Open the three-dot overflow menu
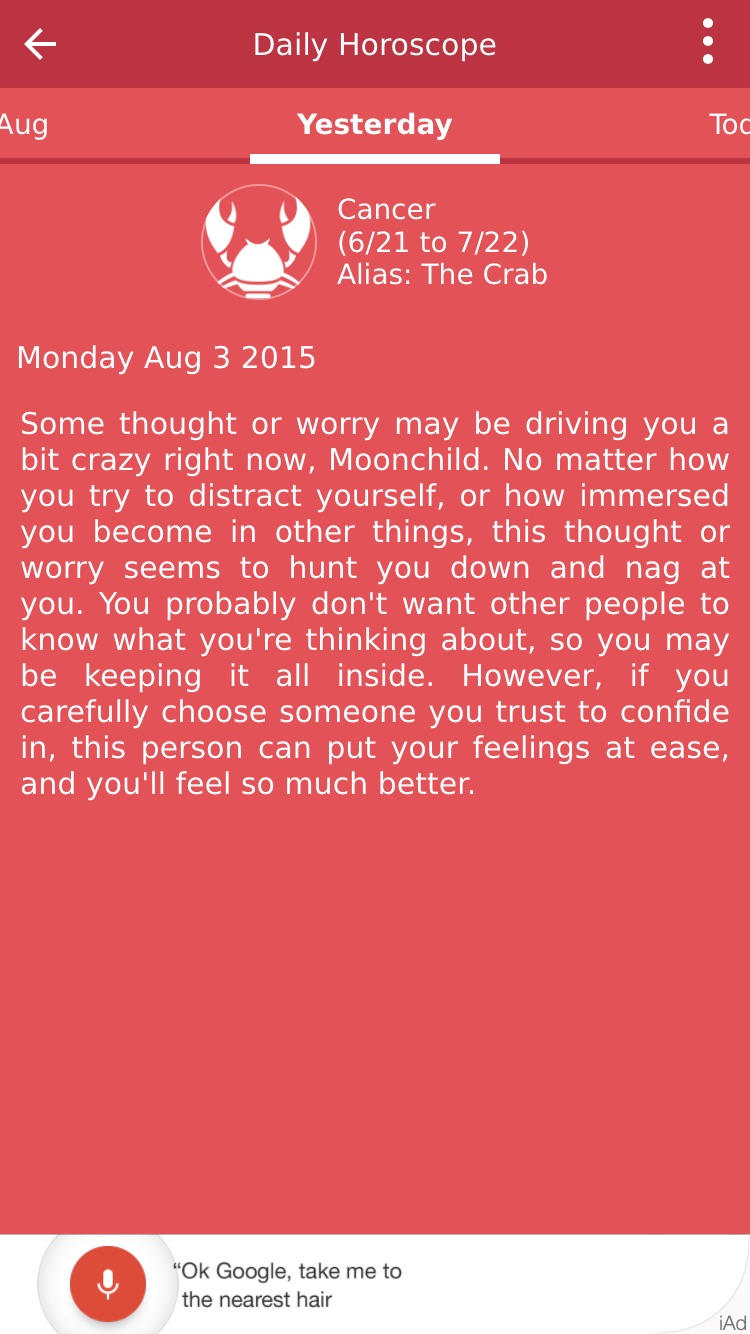The height and width of the screenshot is (1334, 750). coord(708,44)
